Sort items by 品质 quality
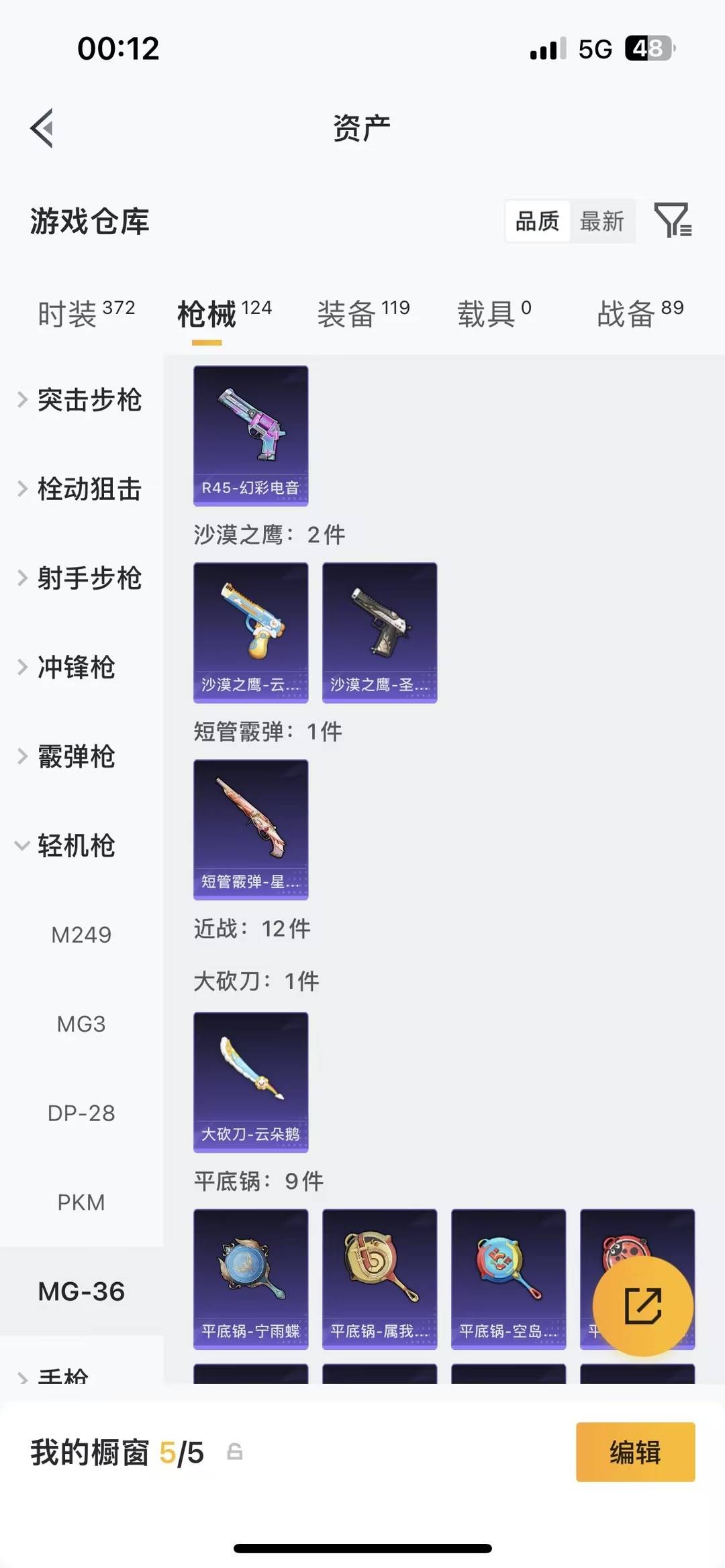725x1568 pixels. [536, 220]
